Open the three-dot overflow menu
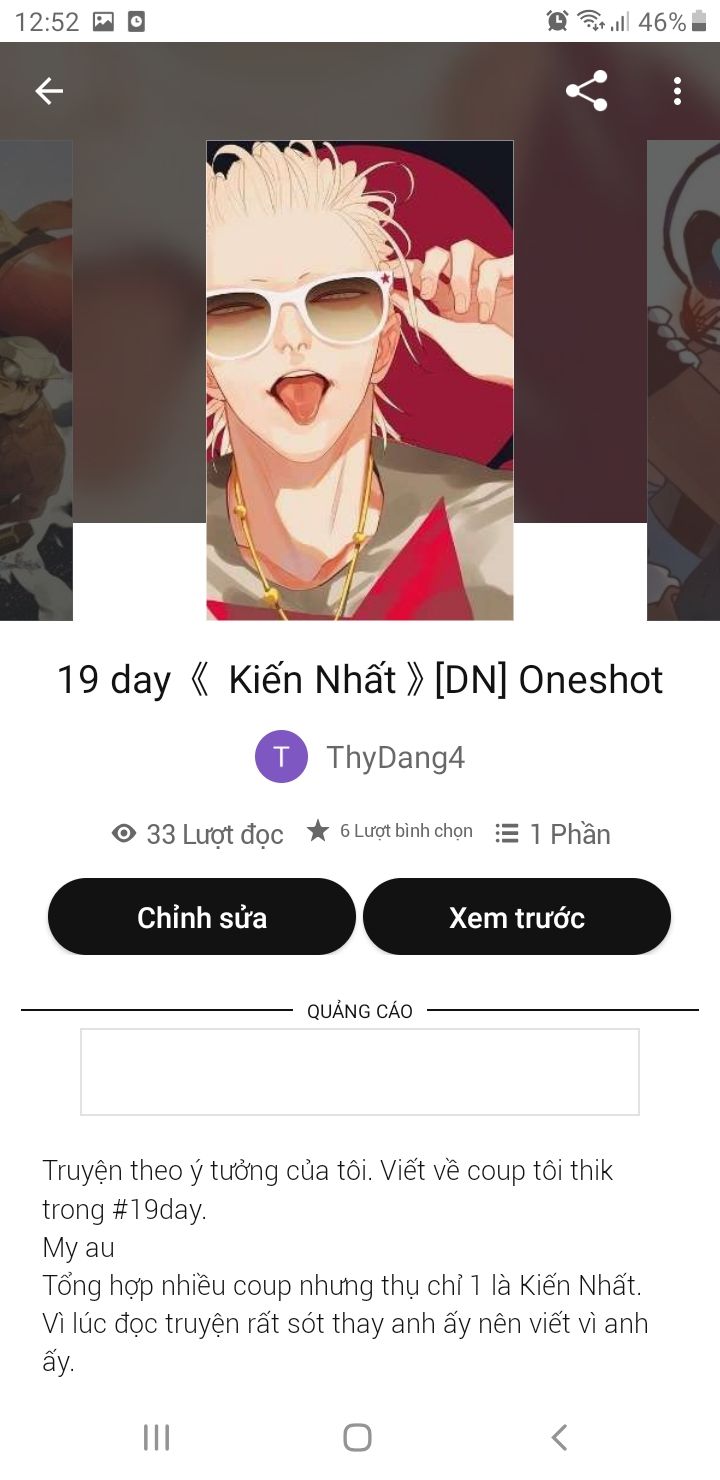The height and width of the screenshot is (1480, 720). (x=677, y=91)
